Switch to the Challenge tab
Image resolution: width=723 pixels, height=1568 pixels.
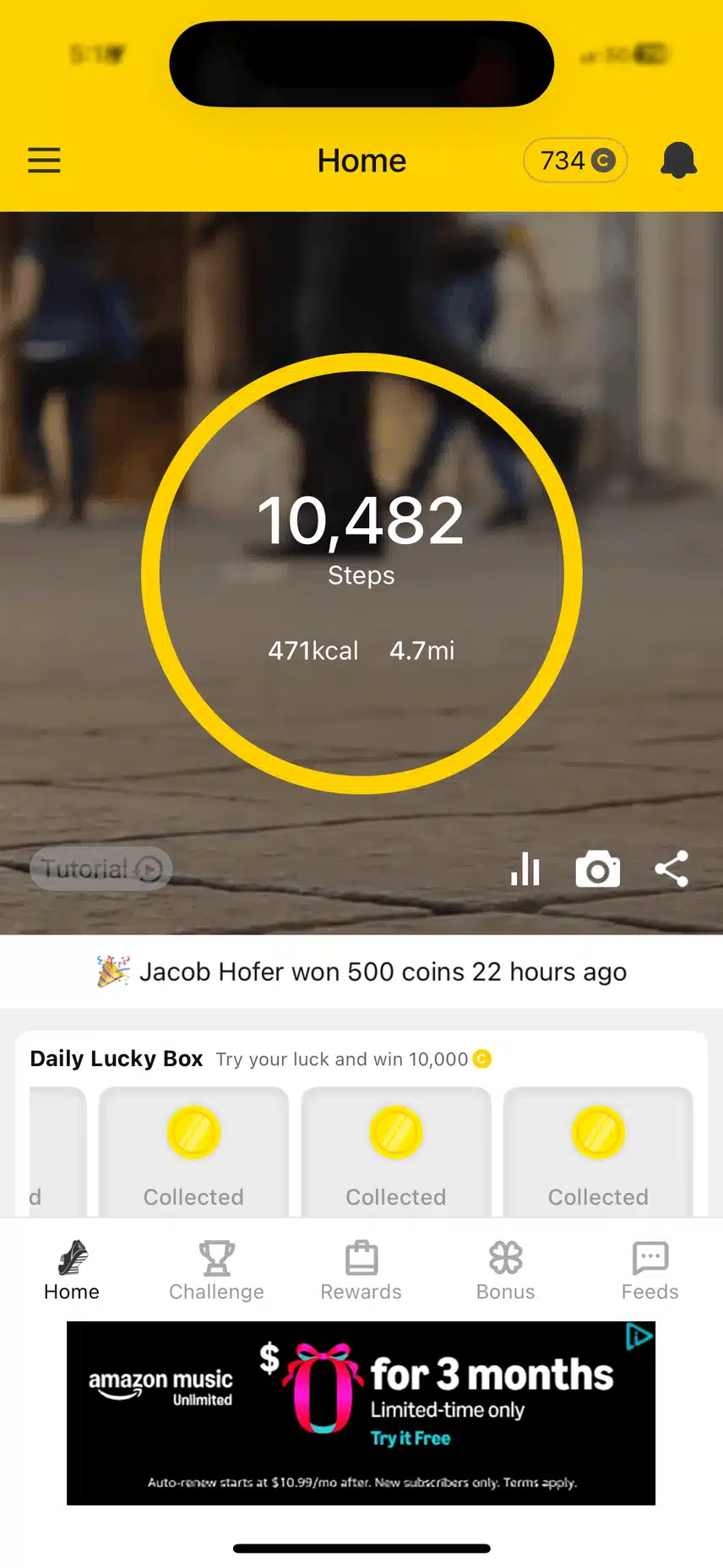click(216, 1270)
